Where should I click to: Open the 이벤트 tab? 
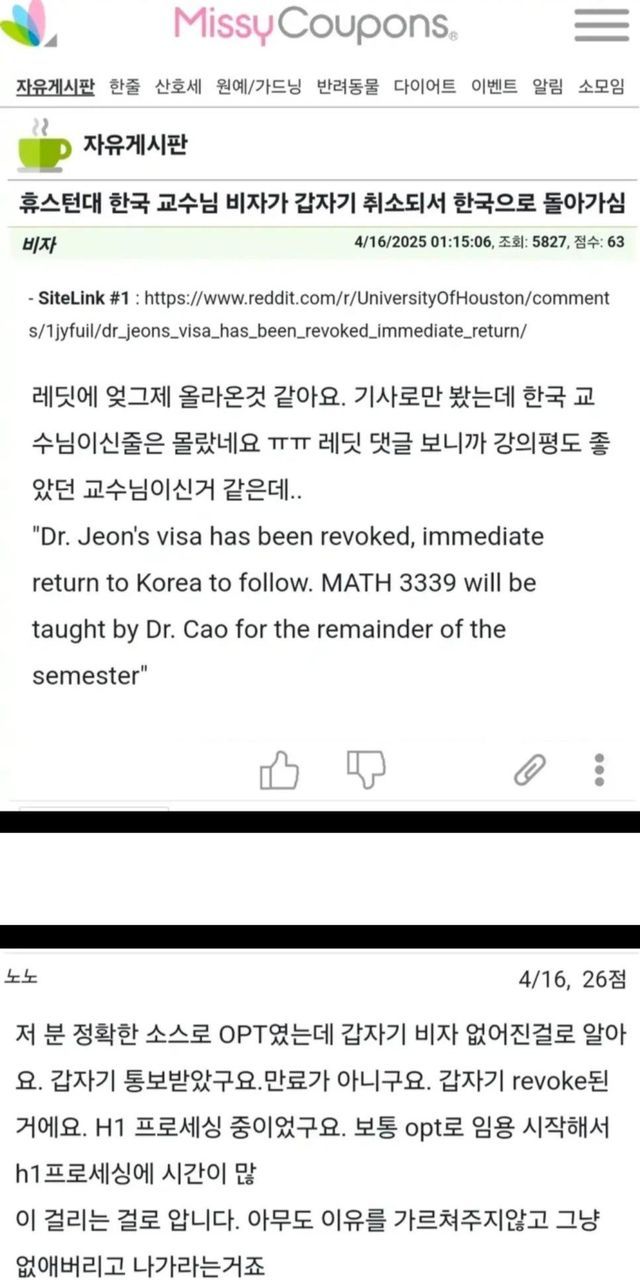coord(494,86)
